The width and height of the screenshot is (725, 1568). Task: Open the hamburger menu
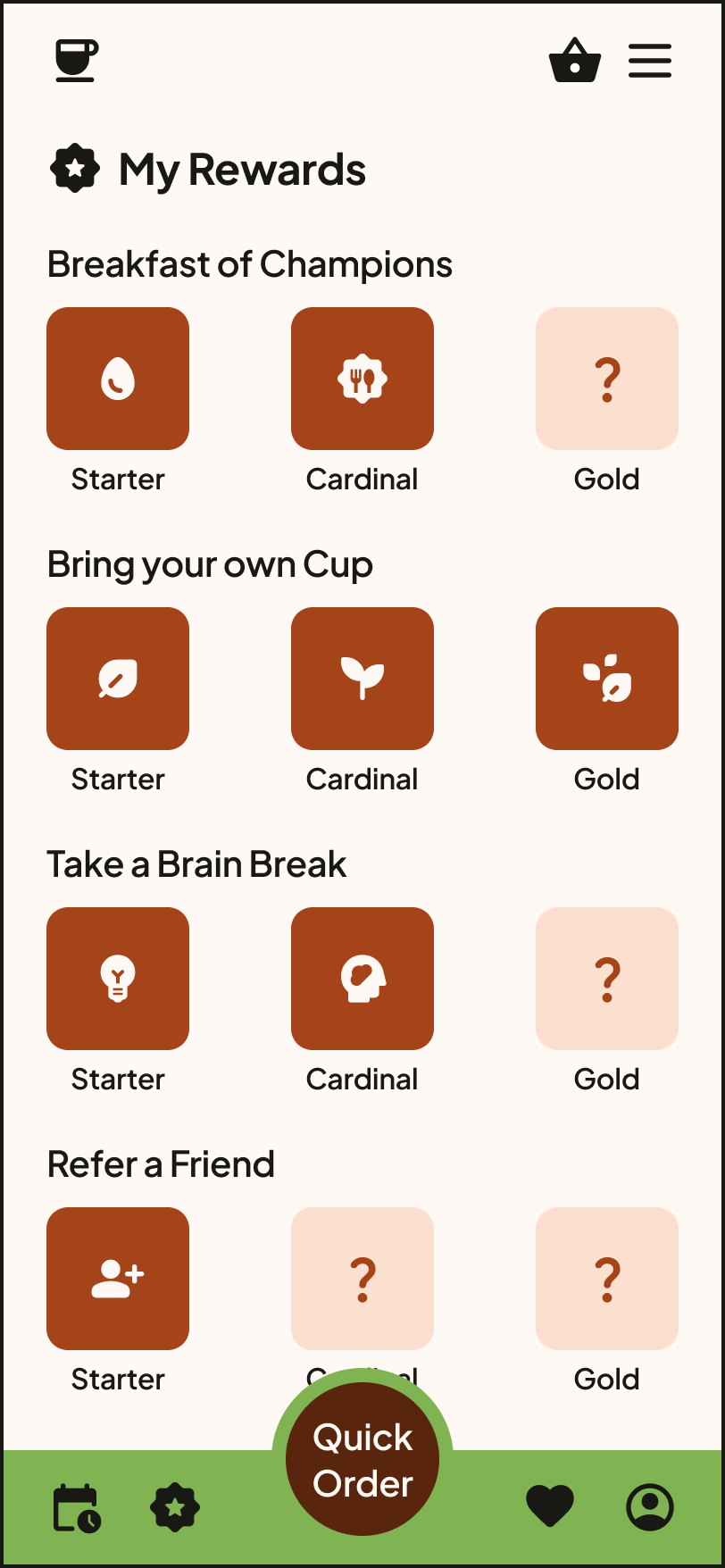coord(650,61)
